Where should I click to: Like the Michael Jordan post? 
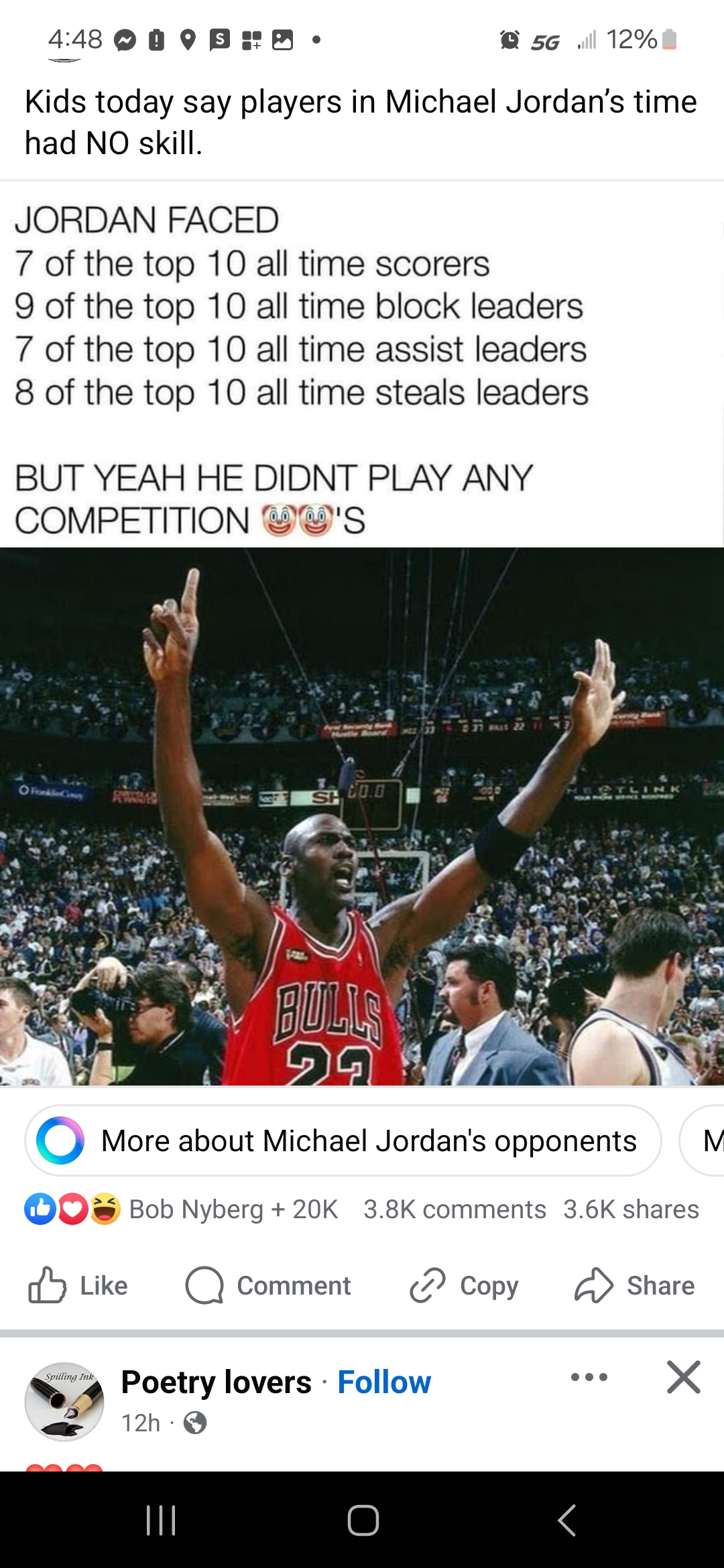78,1285
